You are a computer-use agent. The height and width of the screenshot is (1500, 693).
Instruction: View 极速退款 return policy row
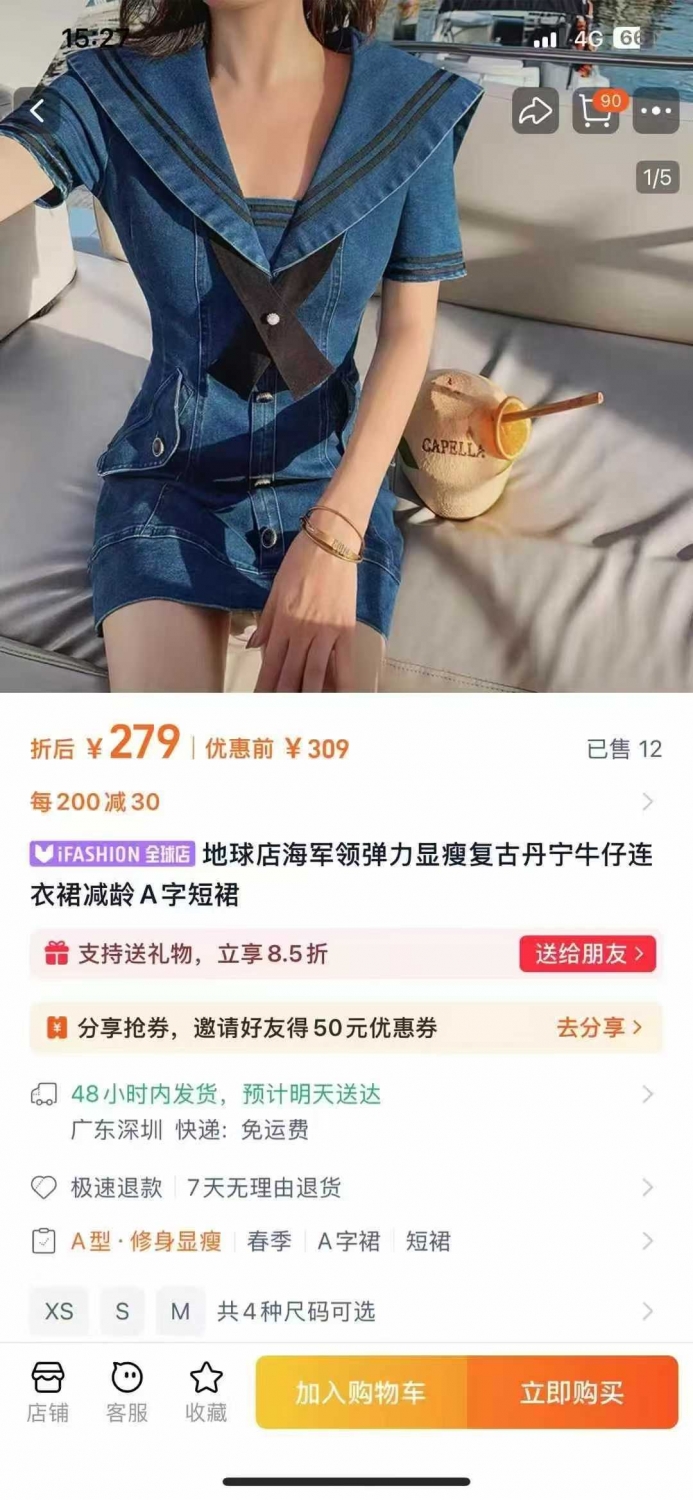pyautogui.click(x=346, y=1188)
